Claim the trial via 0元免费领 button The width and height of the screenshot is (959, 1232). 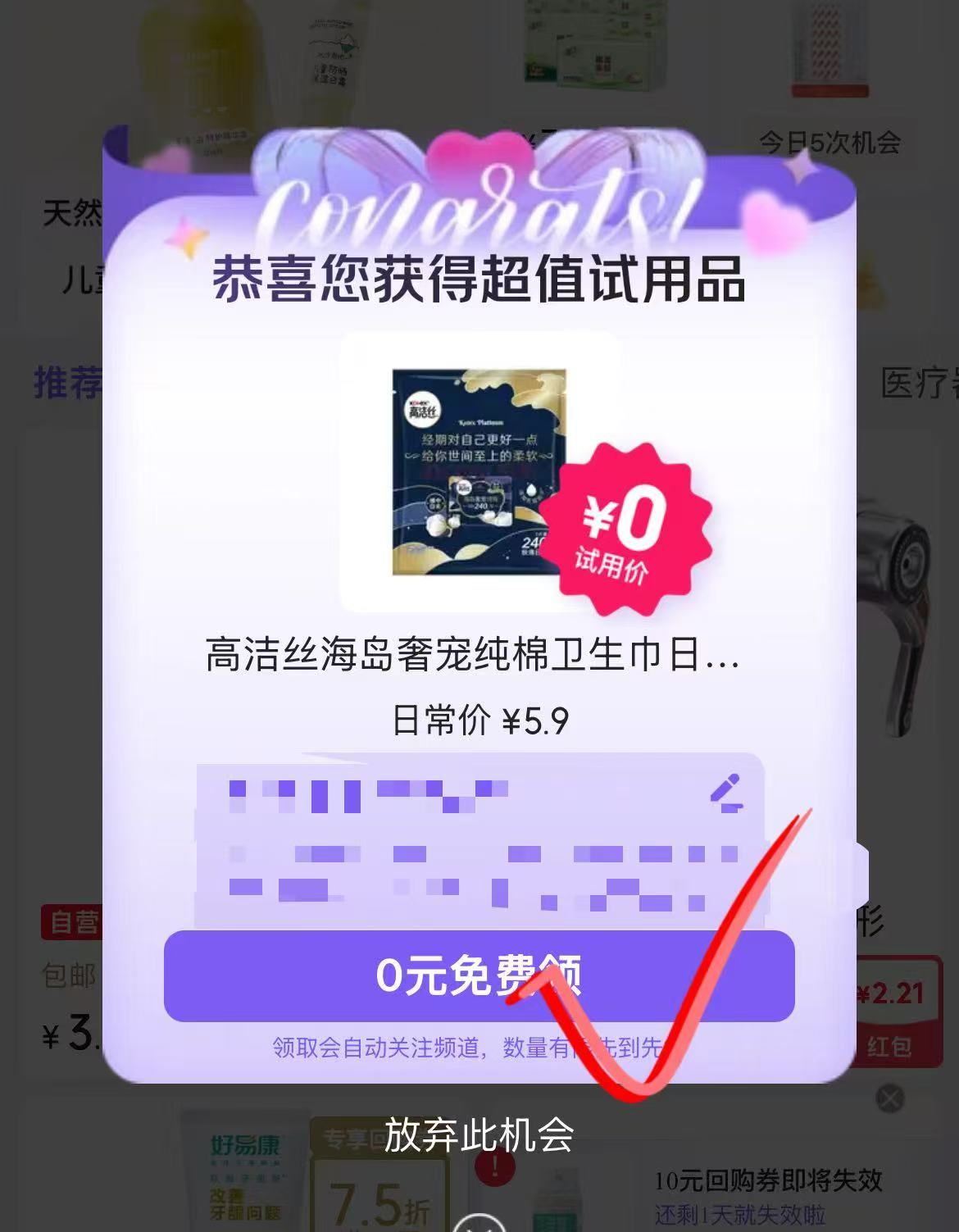(x=479, y=975)
